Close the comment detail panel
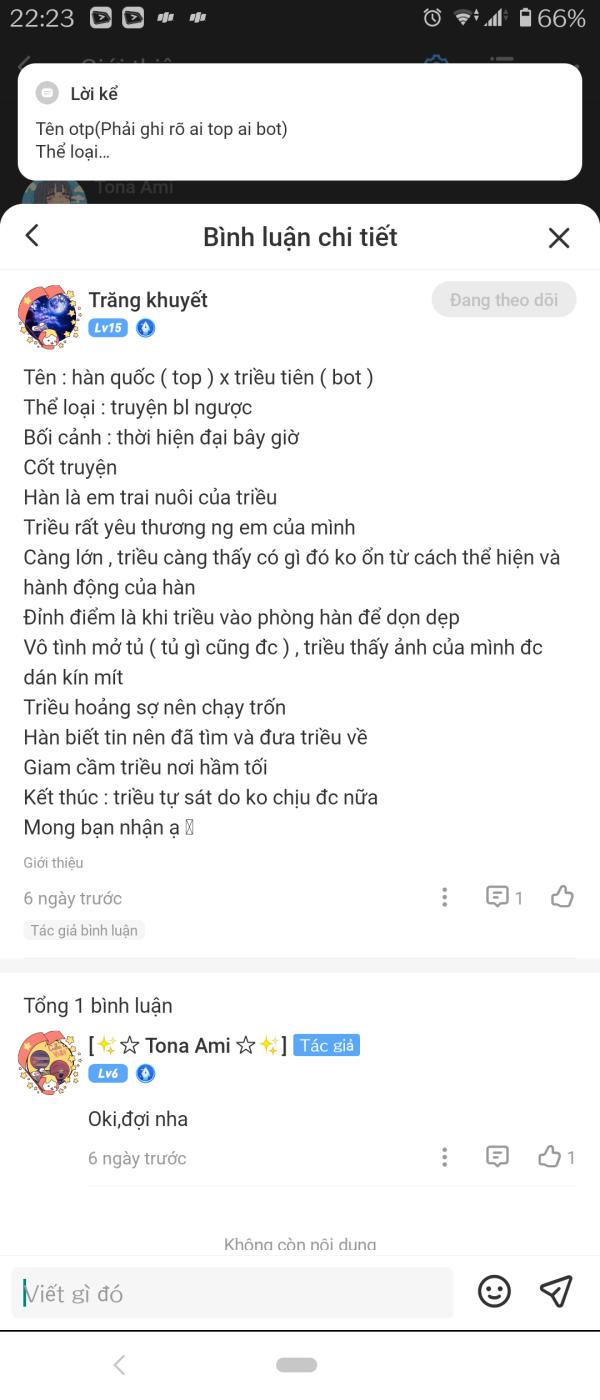The image size is (600, 1400). (559, 237)
